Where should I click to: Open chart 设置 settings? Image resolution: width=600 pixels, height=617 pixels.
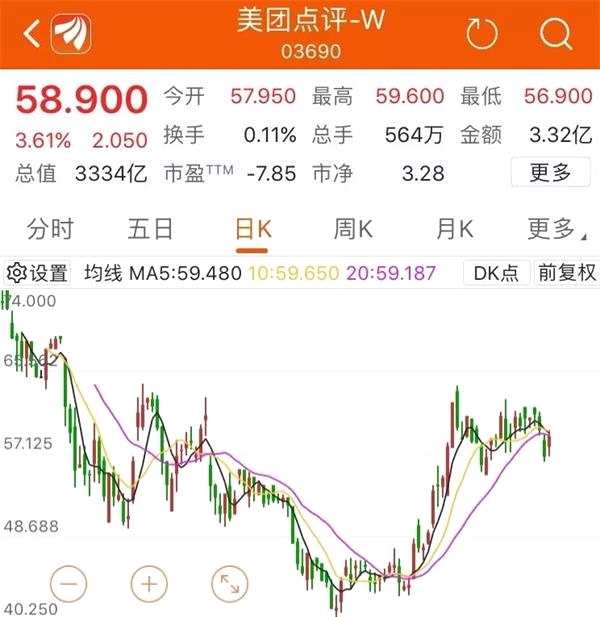[x=38, y=273]
